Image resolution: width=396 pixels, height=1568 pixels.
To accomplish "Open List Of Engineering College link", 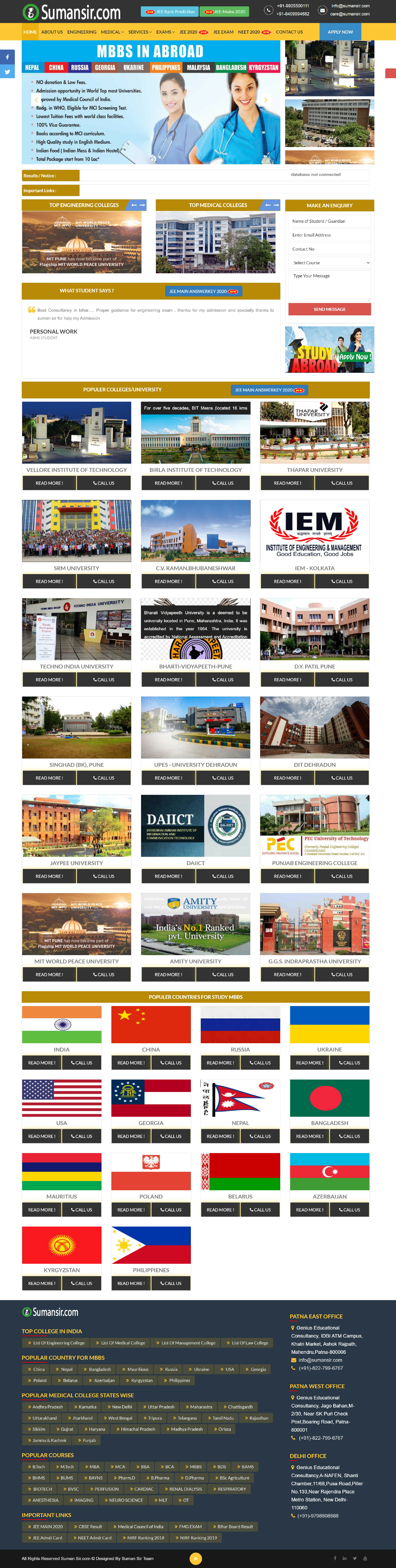I will (x=56, y=1343).
